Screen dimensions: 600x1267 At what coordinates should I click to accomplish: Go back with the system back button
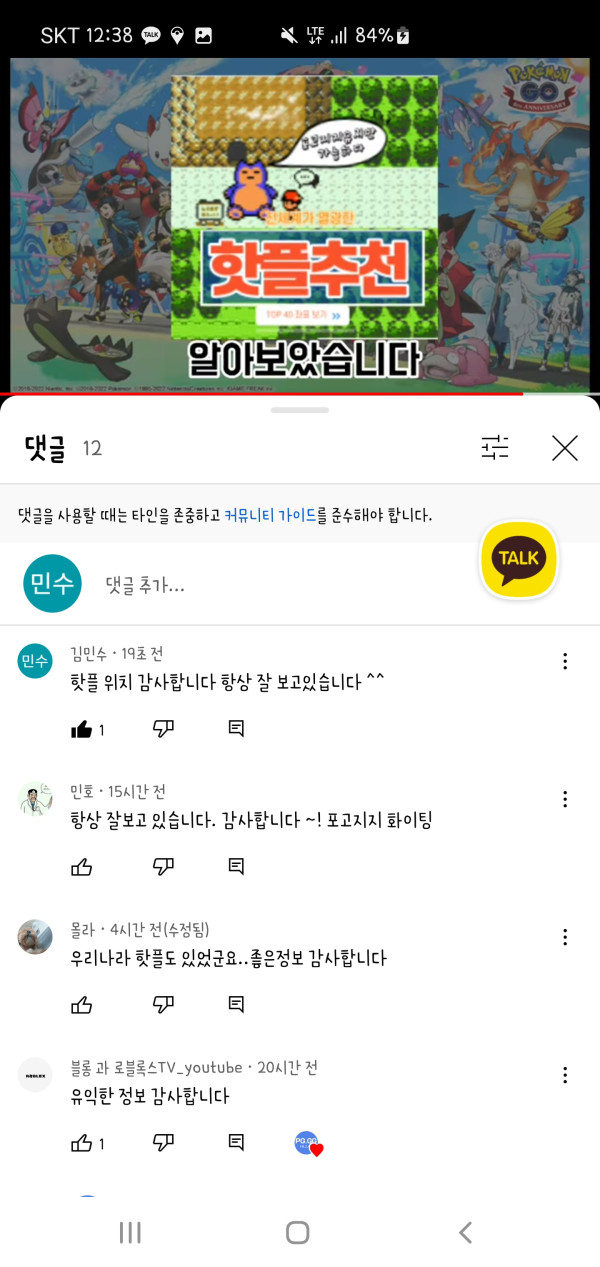point(464,1232)
